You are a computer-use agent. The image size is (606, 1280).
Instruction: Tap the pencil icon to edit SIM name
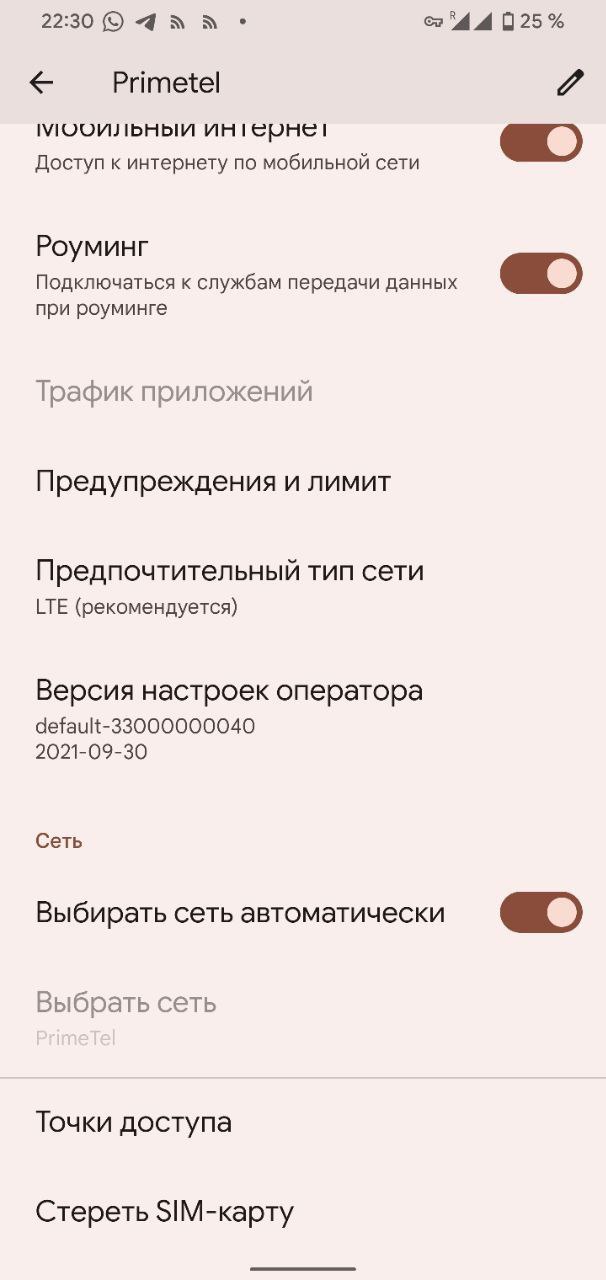pyautogui.click(x=569, y=83)
